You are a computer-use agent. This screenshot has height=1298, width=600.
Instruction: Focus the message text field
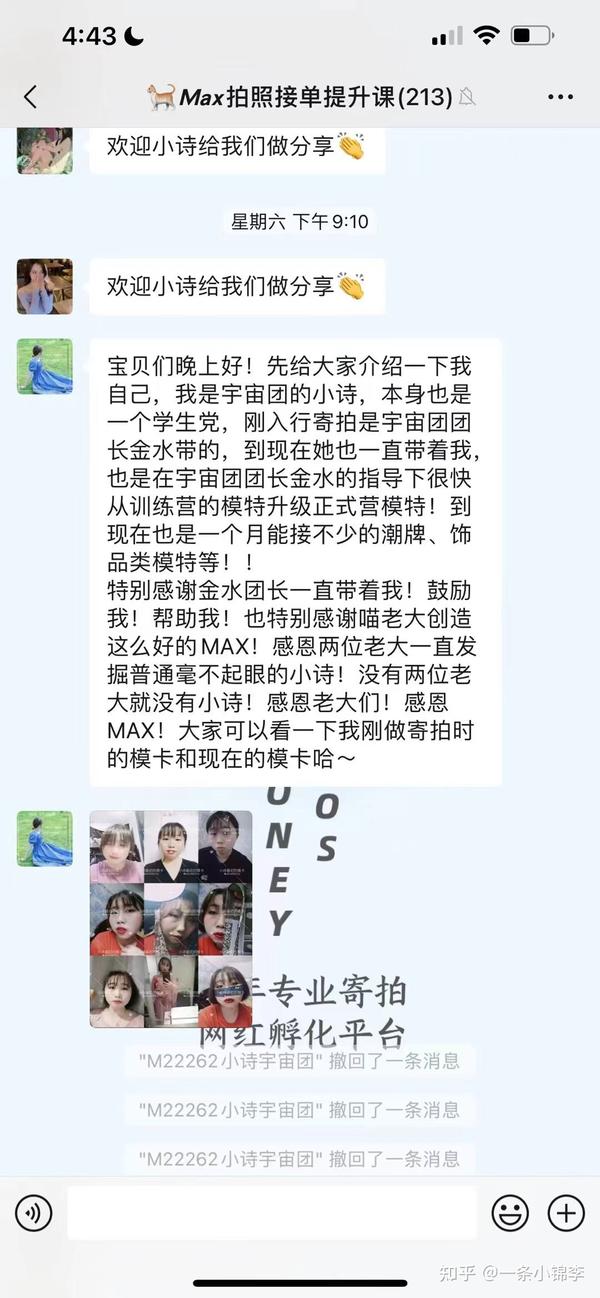tap(272, 1213)
